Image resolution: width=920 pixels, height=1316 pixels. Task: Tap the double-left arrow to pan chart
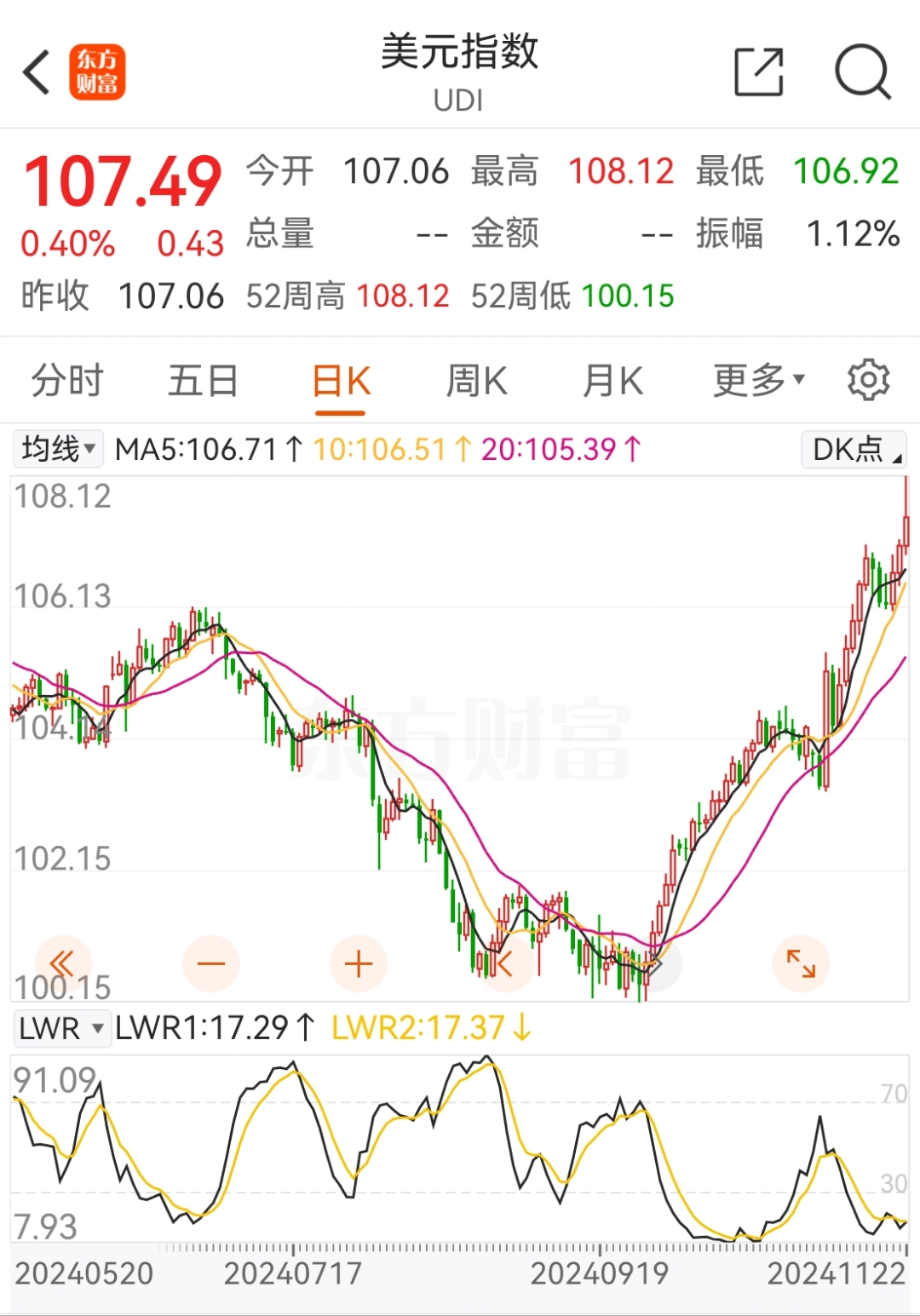tap(64, 963)
